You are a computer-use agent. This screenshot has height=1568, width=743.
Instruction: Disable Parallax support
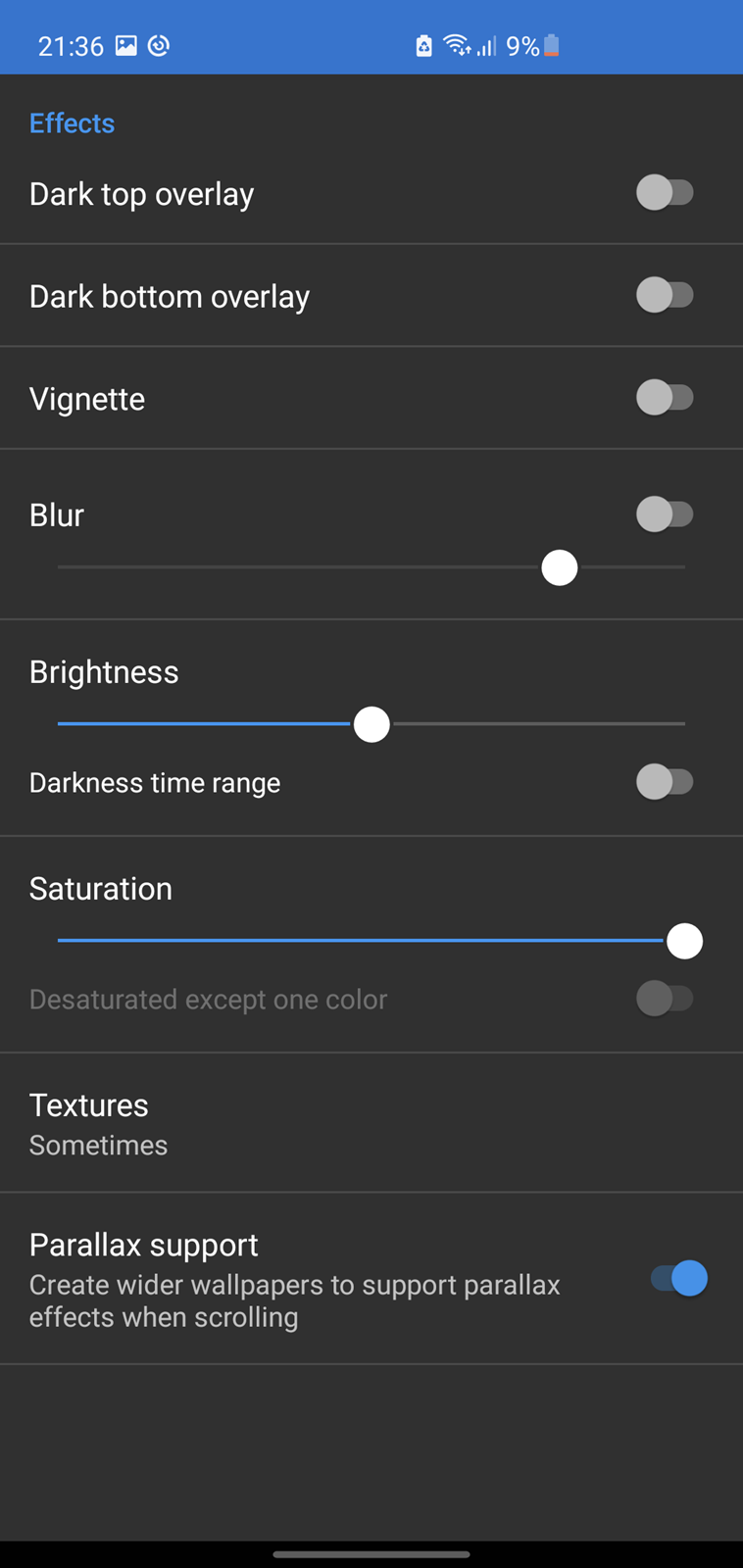(x=678, y=1279)
